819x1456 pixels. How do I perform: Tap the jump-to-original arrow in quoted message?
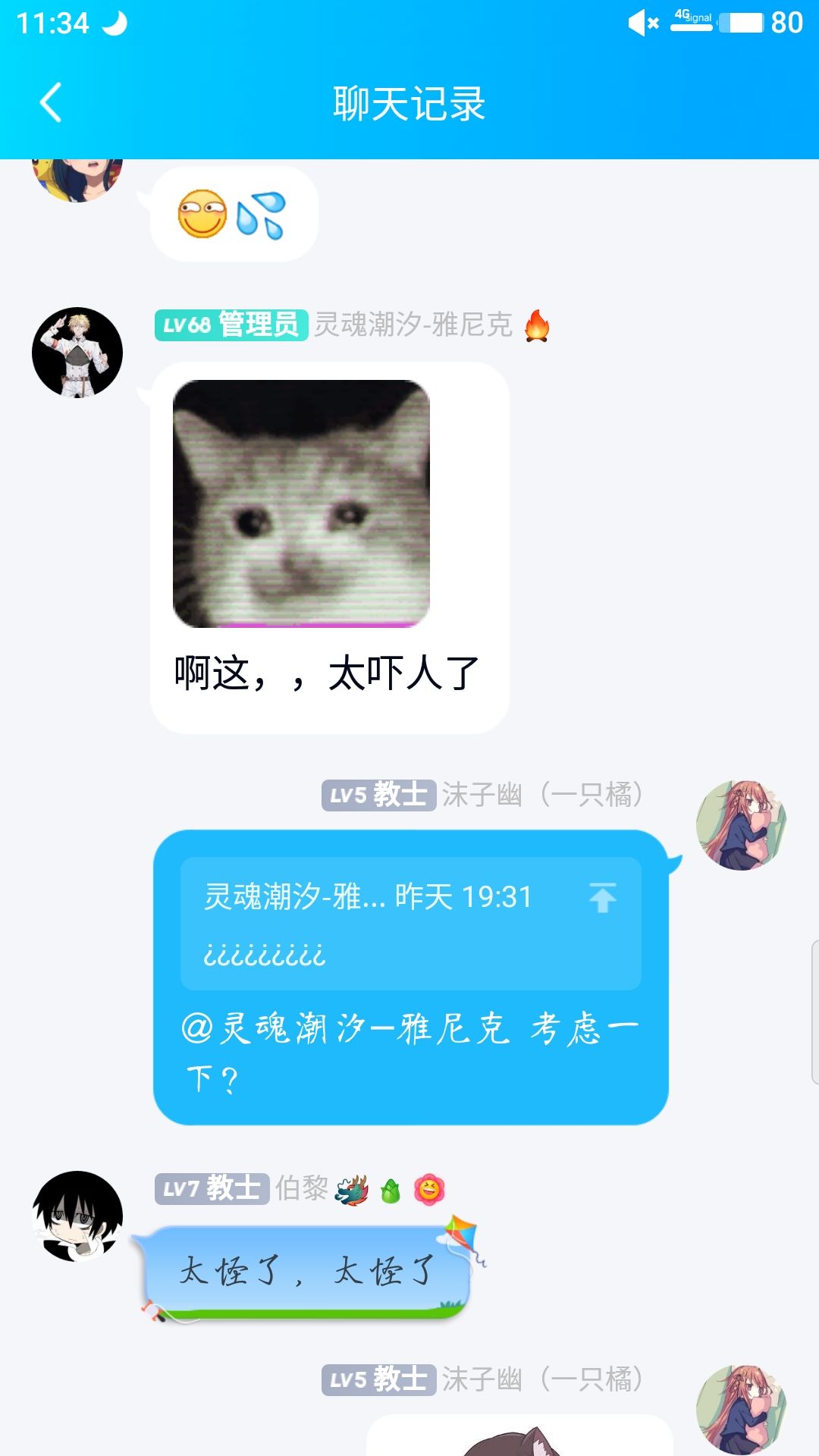(603, 897)
